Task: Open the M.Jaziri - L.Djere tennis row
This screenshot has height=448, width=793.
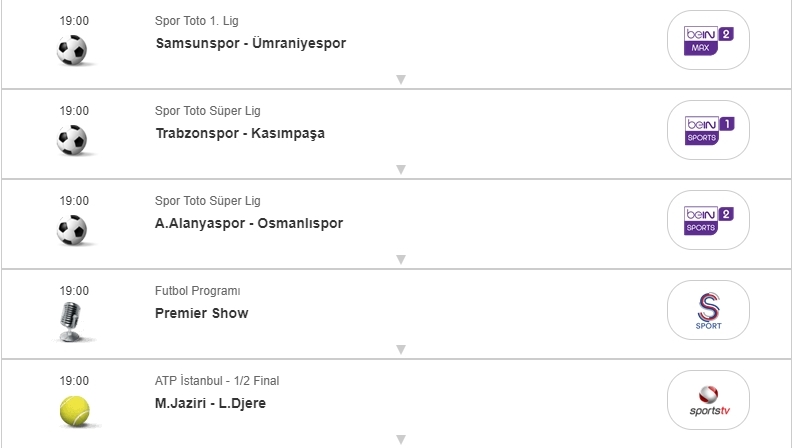Action: point(210,403)
